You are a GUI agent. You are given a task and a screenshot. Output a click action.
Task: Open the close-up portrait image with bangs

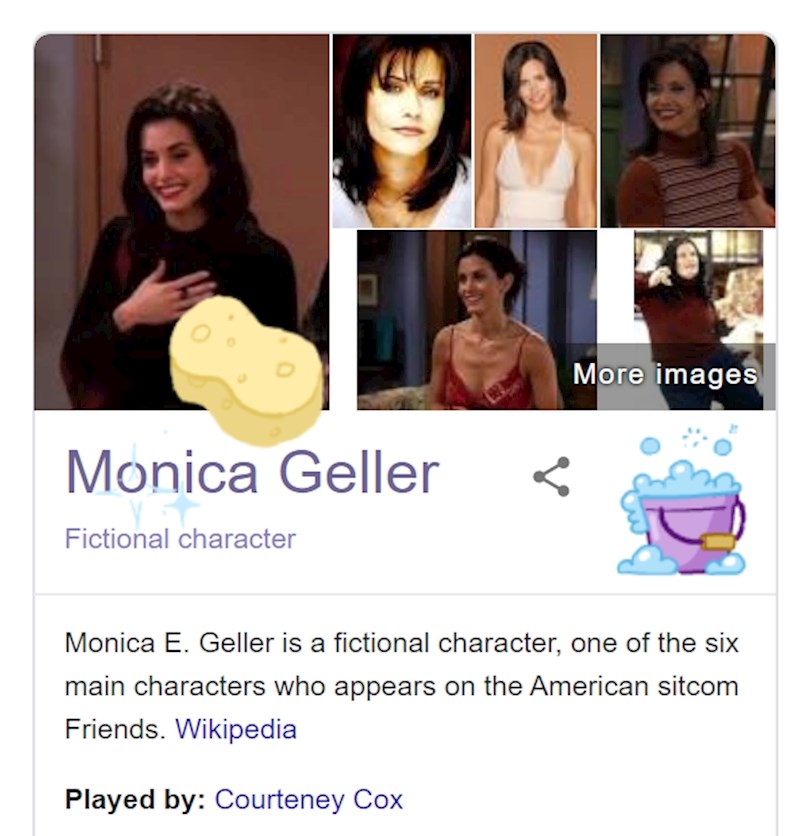pyautogui.click(x=401, y=130)
